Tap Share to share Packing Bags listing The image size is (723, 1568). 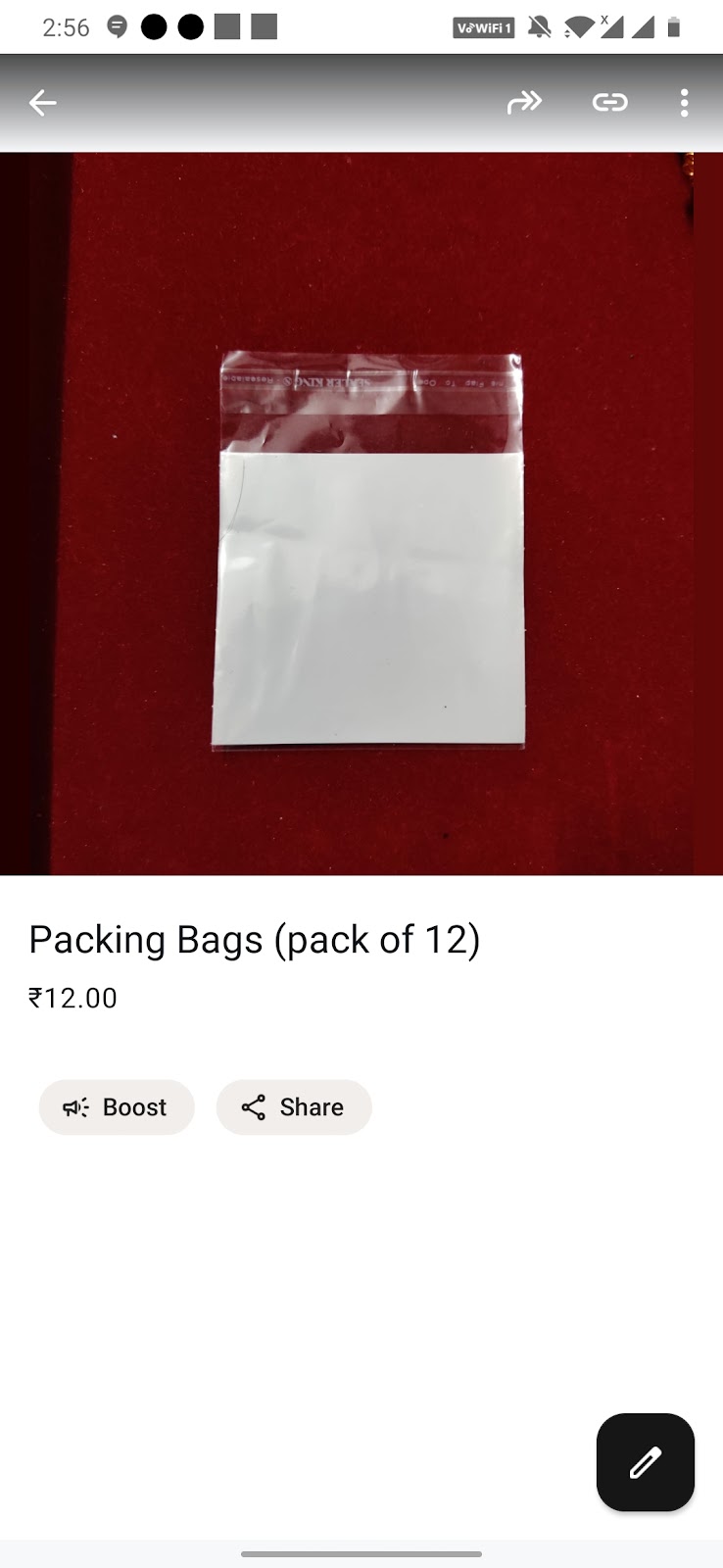click(x=294, y=1107)
